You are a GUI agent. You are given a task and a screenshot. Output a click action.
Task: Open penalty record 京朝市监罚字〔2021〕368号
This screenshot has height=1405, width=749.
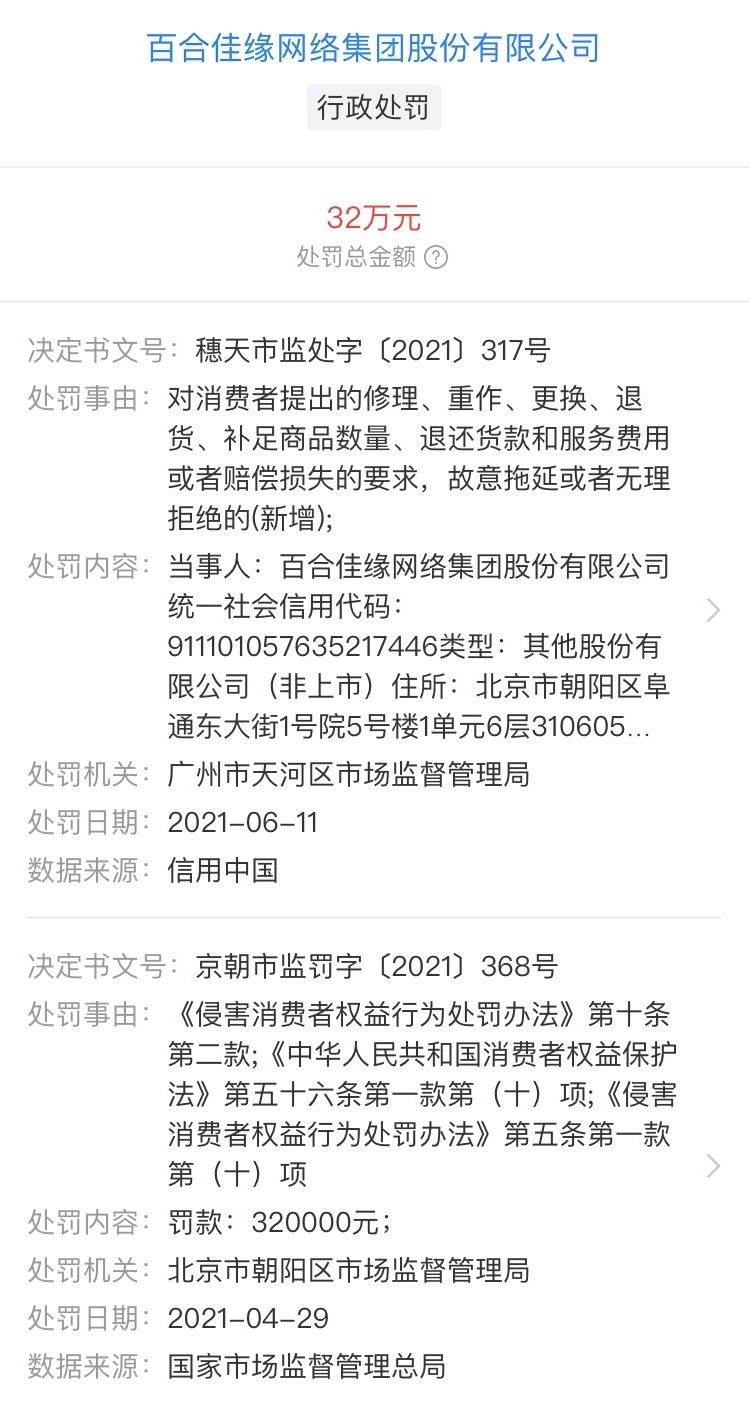pos(712,1166)
